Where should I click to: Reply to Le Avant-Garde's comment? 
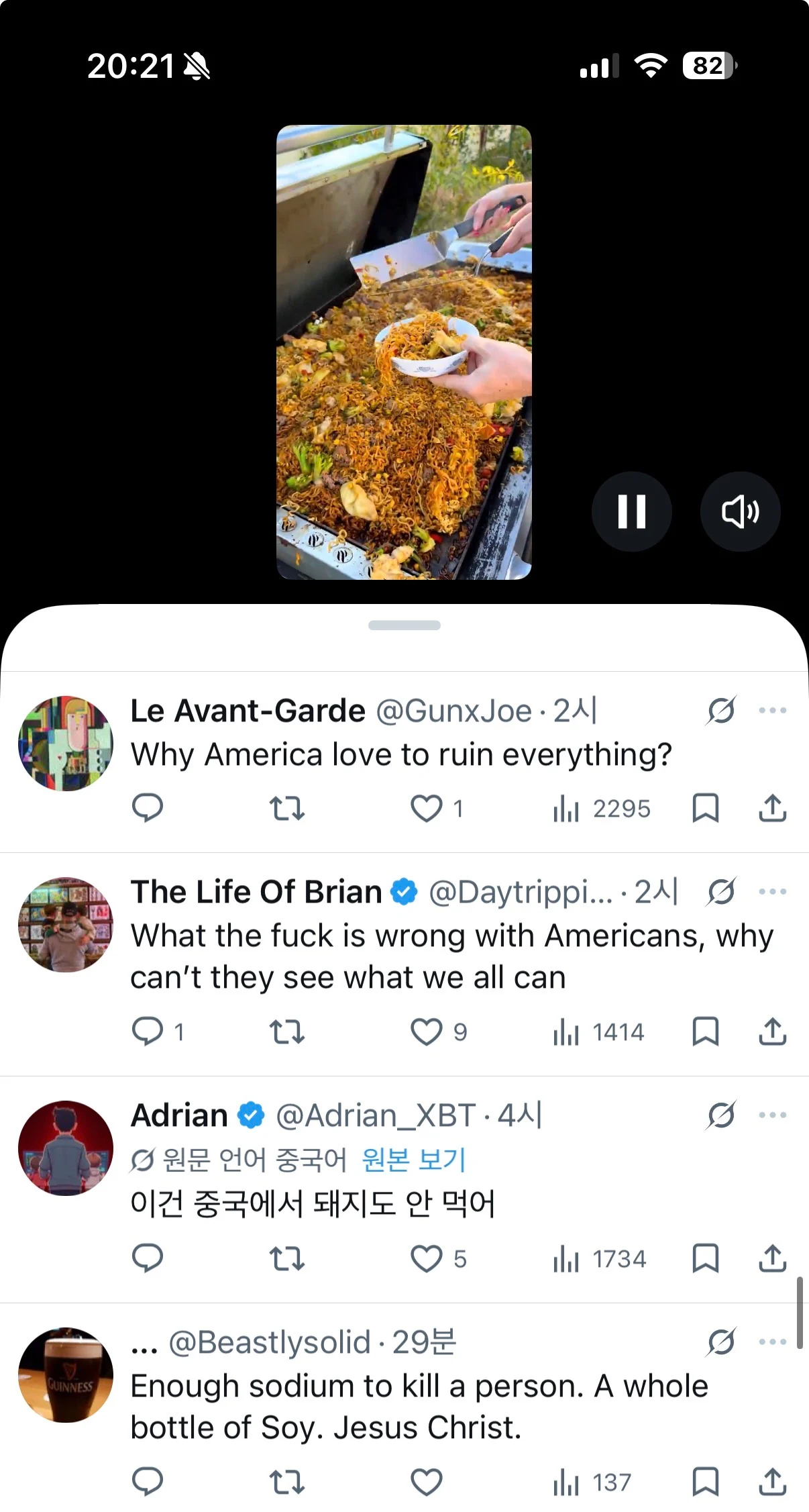click(148, 808)
